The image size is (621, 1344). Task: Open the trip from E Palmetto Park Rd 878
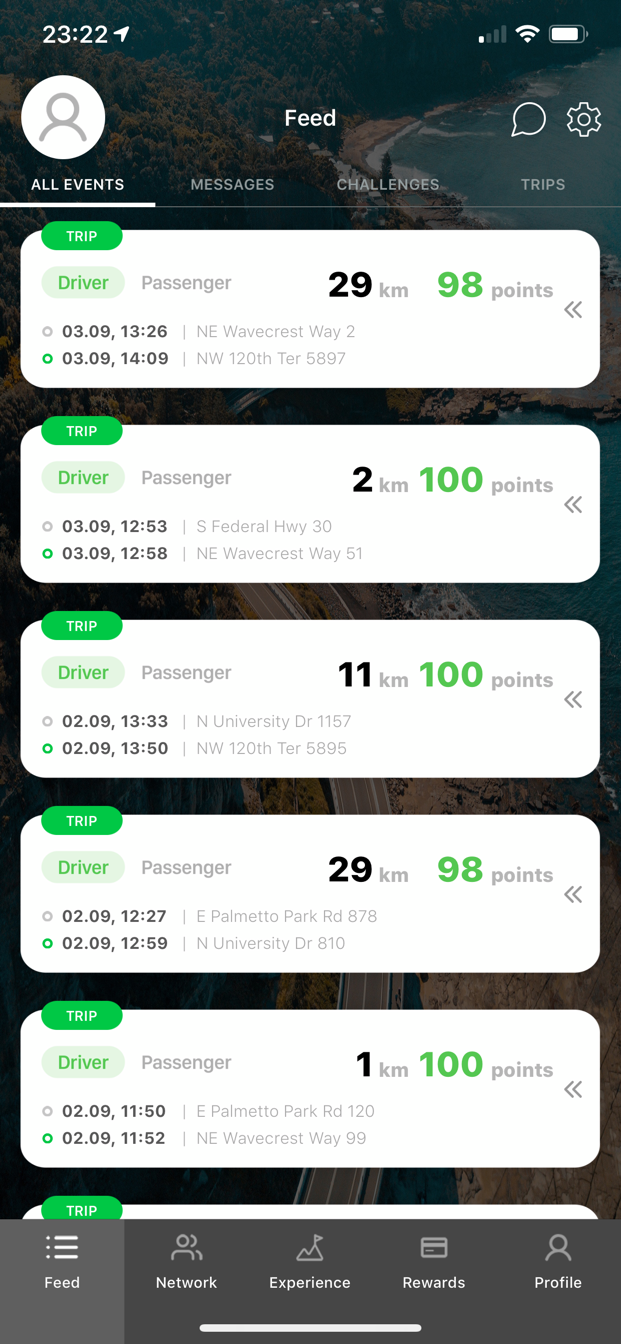(x=310, y=893)
